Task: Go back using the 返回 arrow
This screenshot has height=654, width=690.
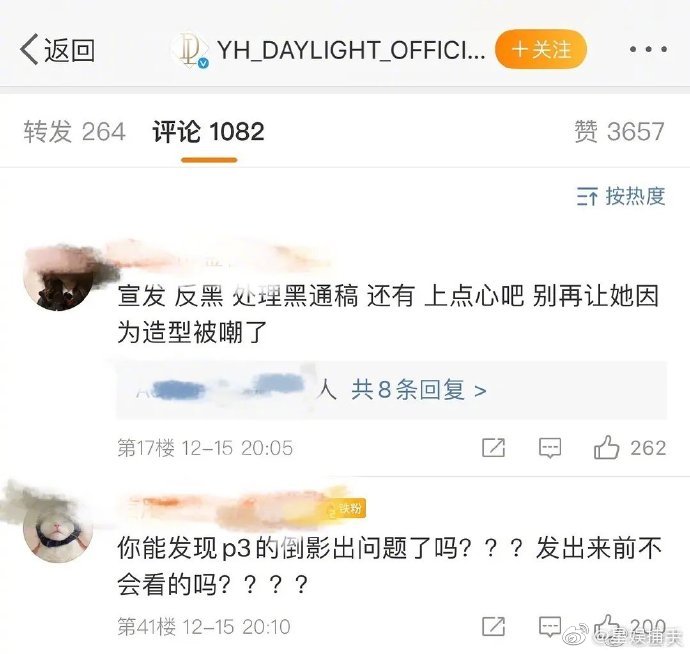Action: point(57,51)
